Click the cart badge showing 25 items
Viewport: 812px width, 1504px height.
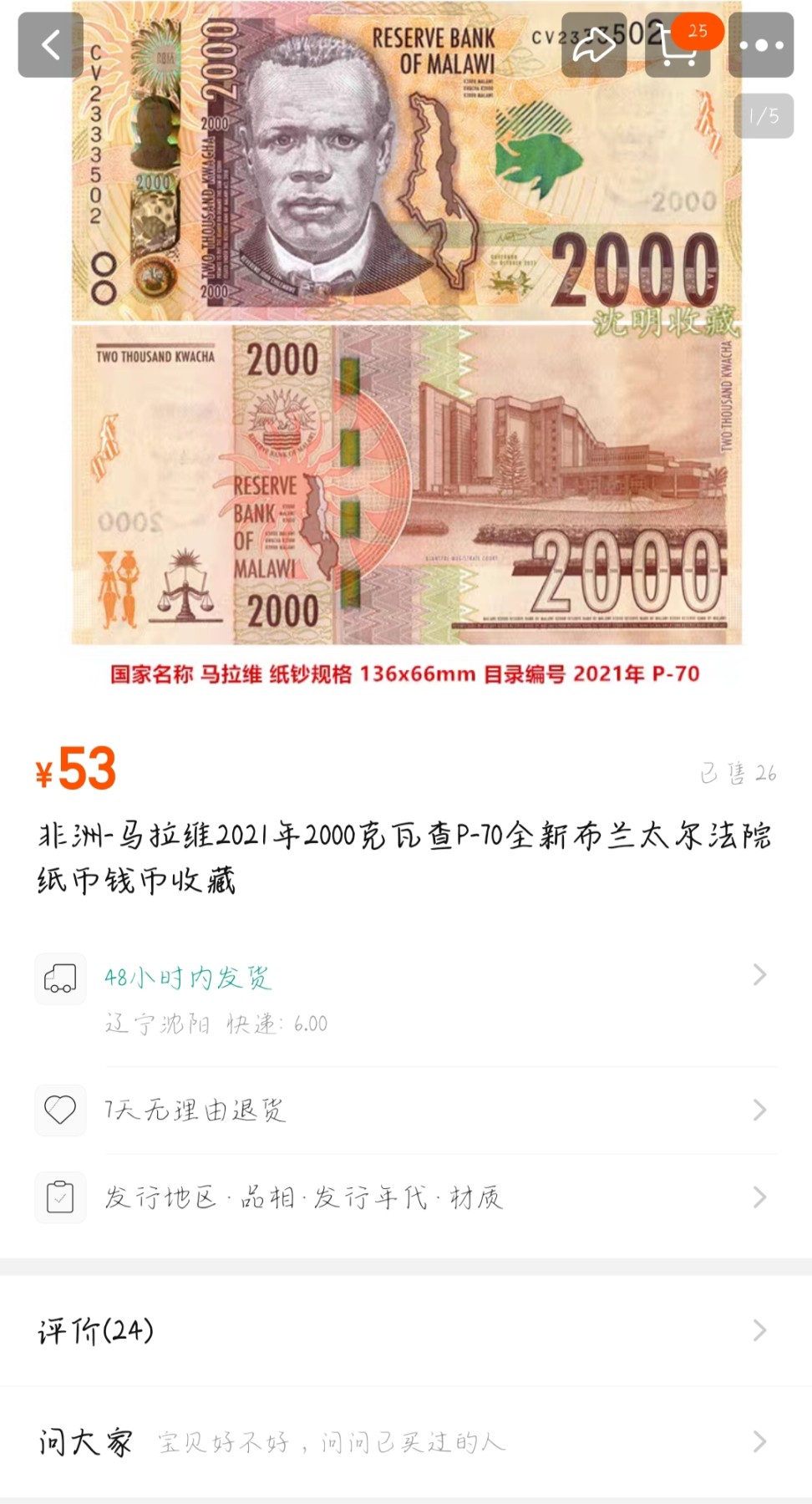pyautogui.click(x=698, y=31)
